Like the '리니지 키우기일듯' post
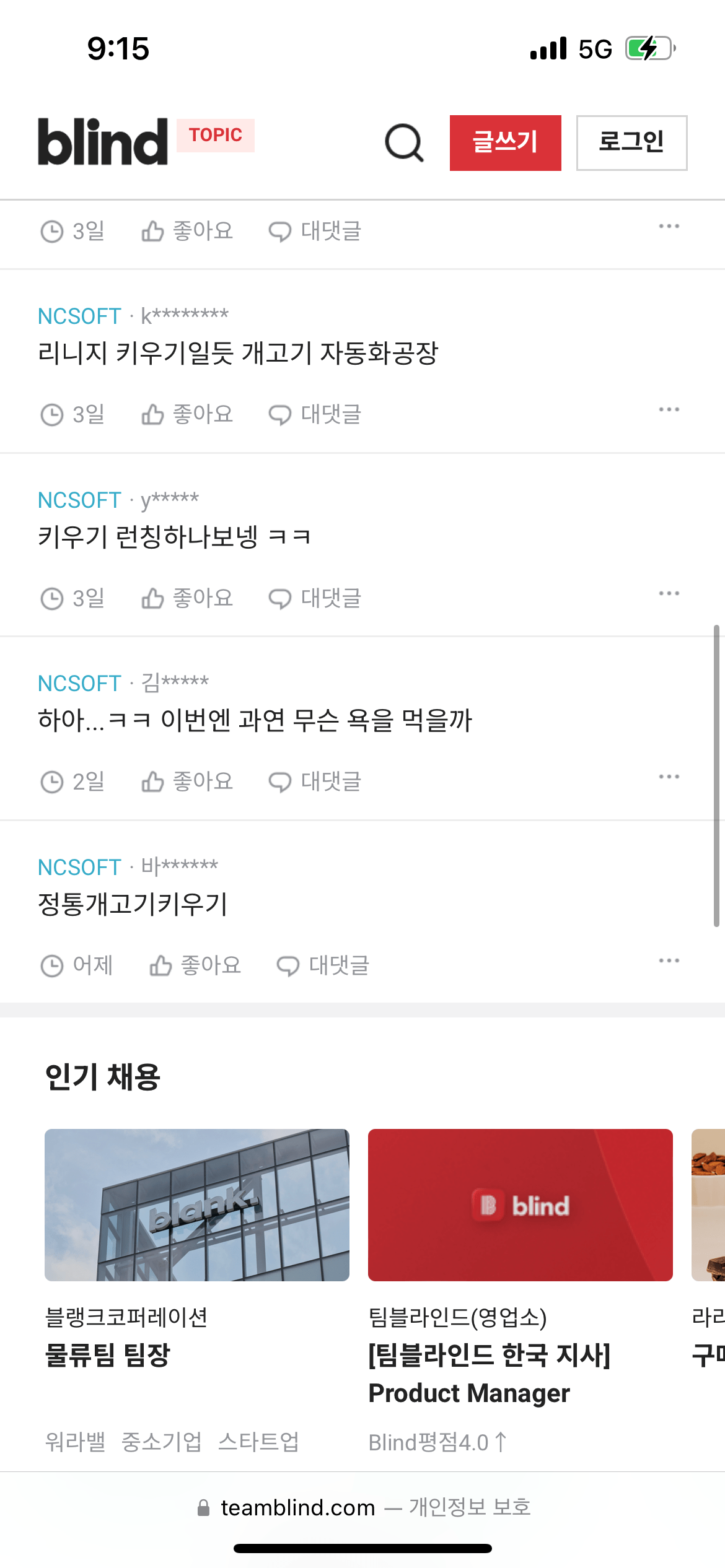Viewport: 725px width, 1568px height. (187, 414)
